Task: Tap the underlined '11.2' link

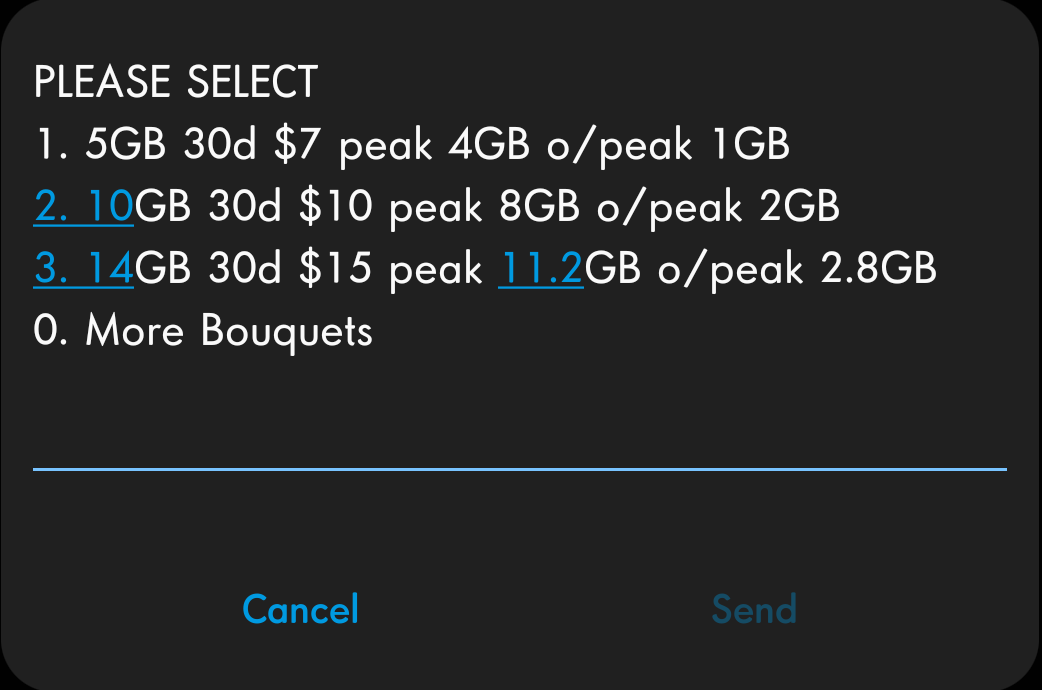Action: click(x=540, y=269)
